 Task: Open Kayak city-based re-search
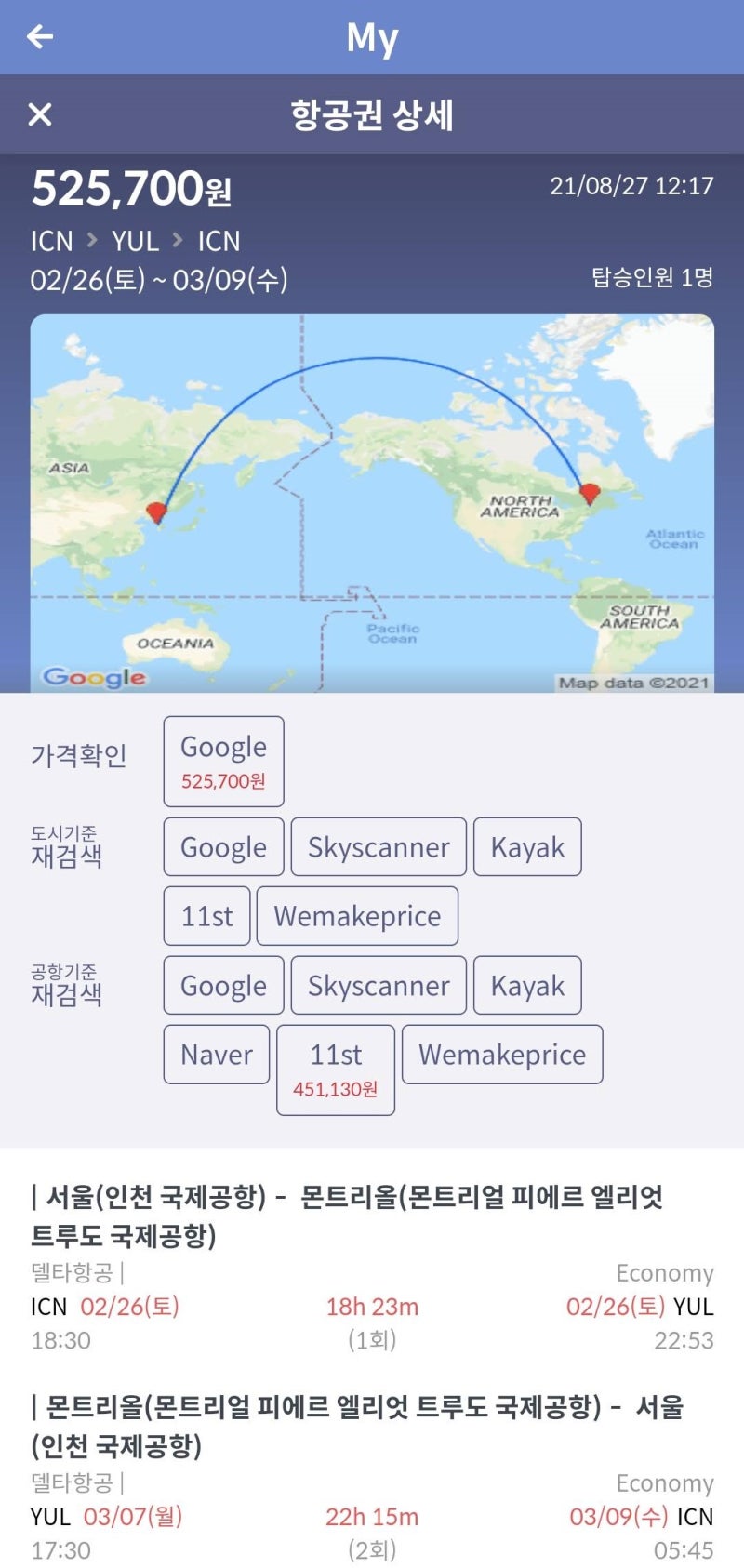tap(527, 847)
